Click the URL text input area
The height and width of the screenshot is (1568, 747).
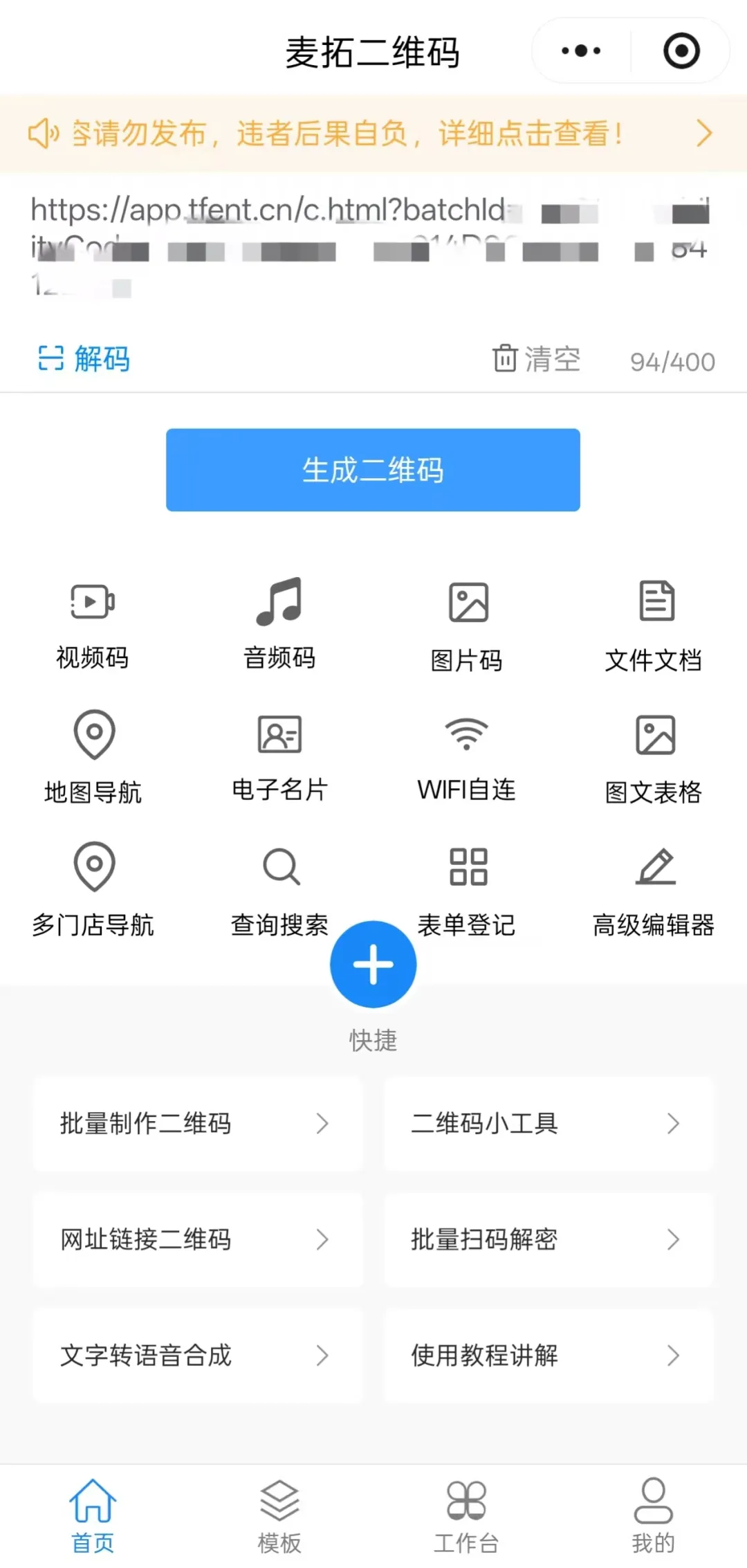click(373, 242)
